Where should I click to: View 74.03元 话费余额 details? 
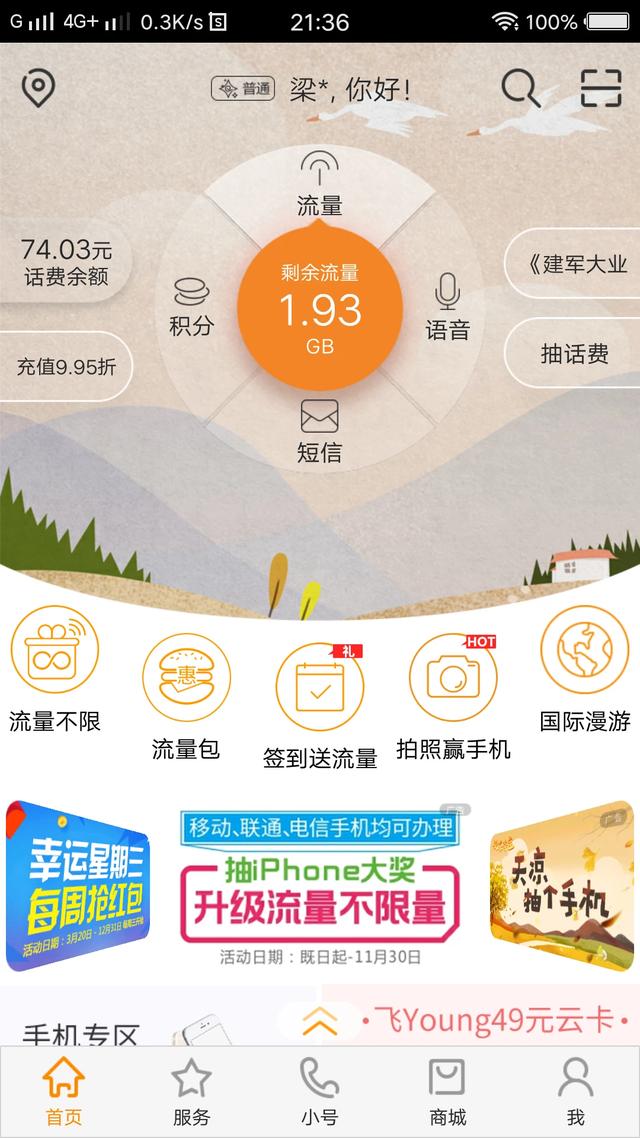(66, 262)
